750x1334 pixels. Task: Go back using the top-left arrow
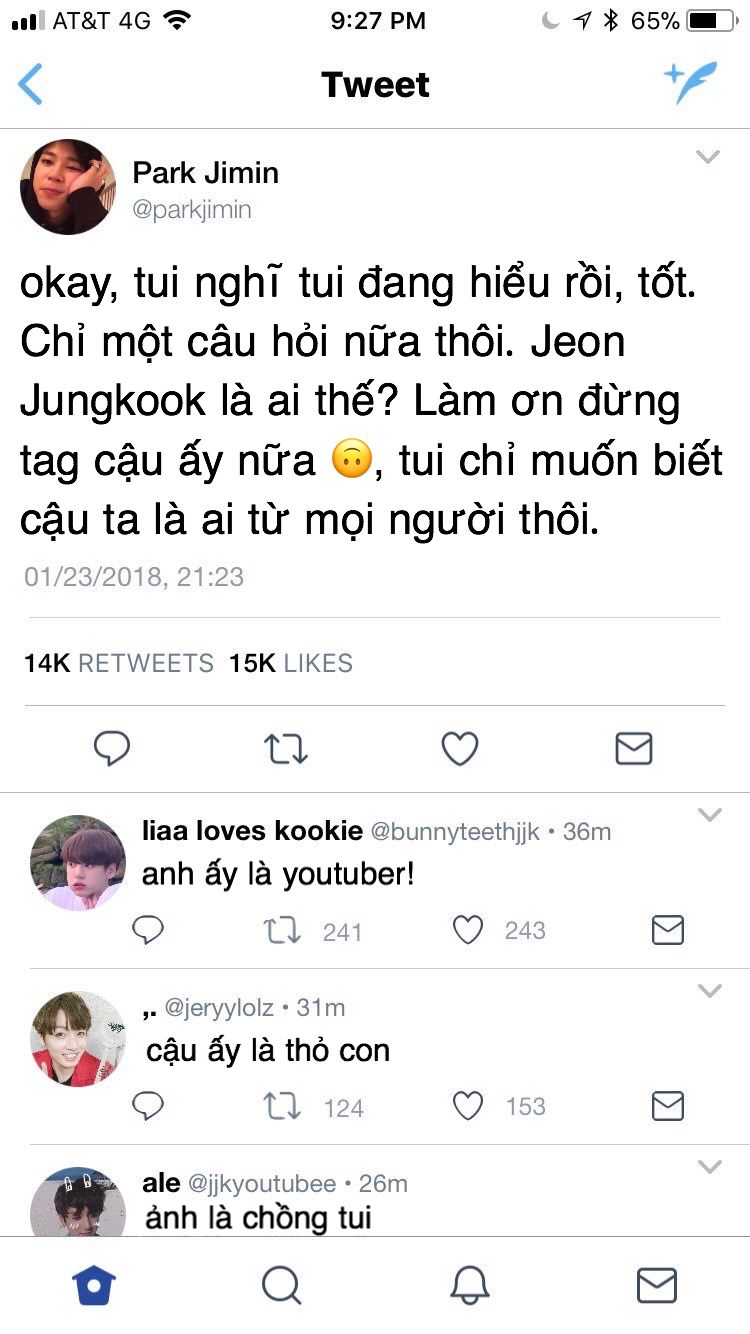coord(31,85)
